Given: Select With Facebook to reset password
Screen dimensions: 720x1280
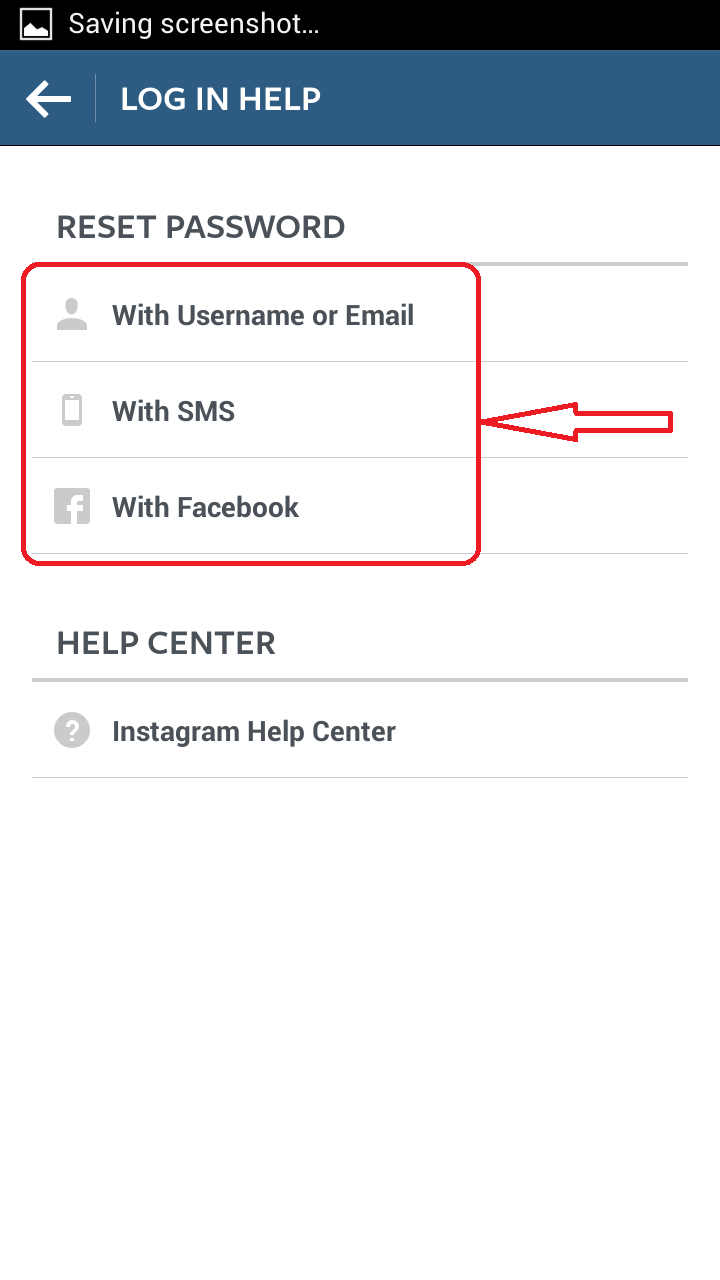Looking at the screenshot, I should pyautogui.click(x=360, y=506).
